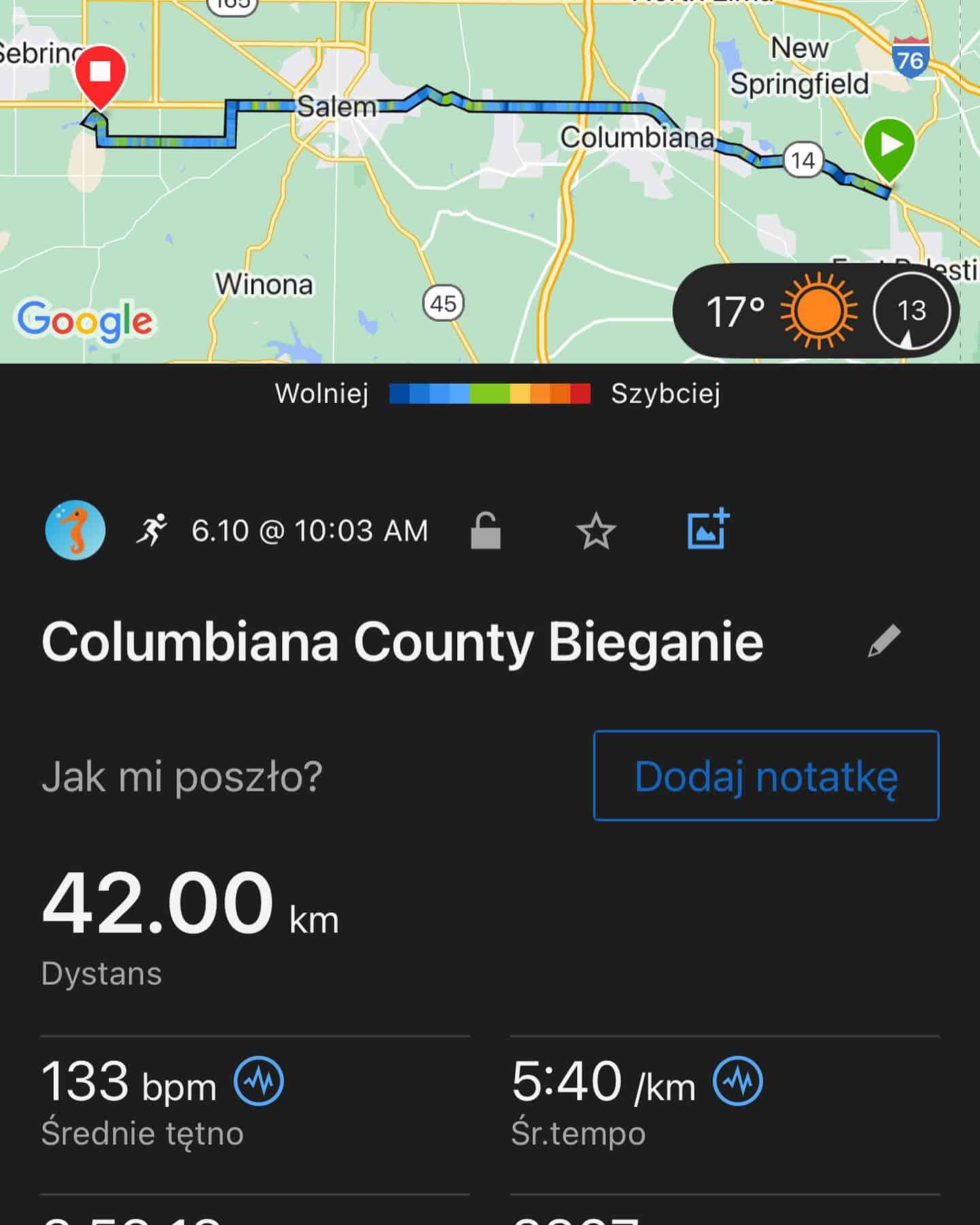This screenshot has height=1225, width=980.
Task: Add a photo to the activity
Action: (x=708, y=529)
